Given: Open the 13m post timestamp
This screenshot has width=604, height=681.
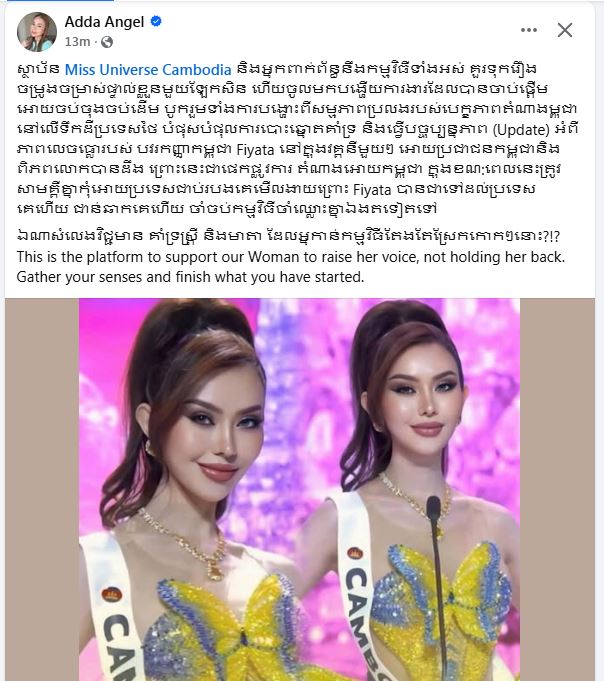Looking at the screenshot, I should 77,42.
